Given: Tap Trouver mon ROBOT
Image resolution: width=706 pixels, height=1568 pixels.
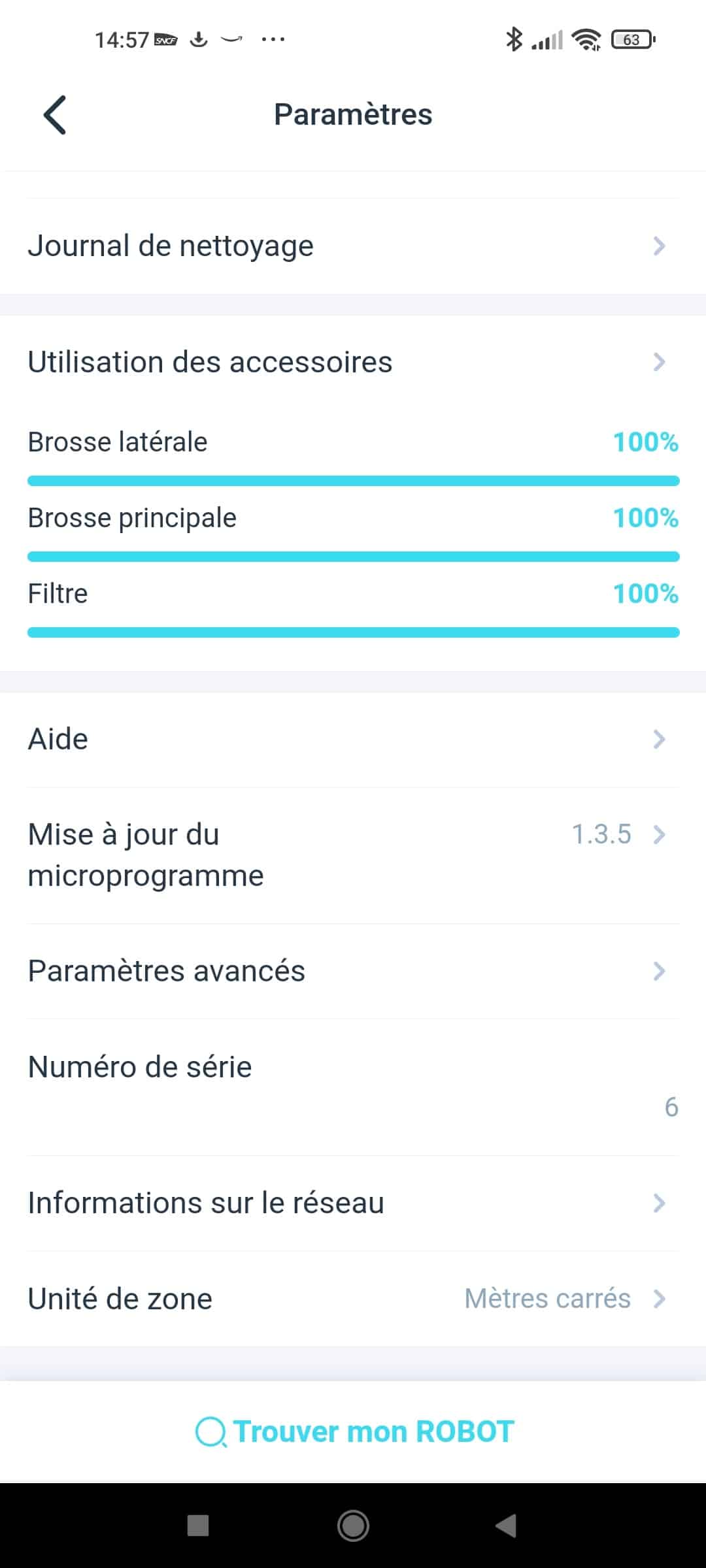Looking at the screenshot, I should pyautogui.click(x=354, y=1431).
